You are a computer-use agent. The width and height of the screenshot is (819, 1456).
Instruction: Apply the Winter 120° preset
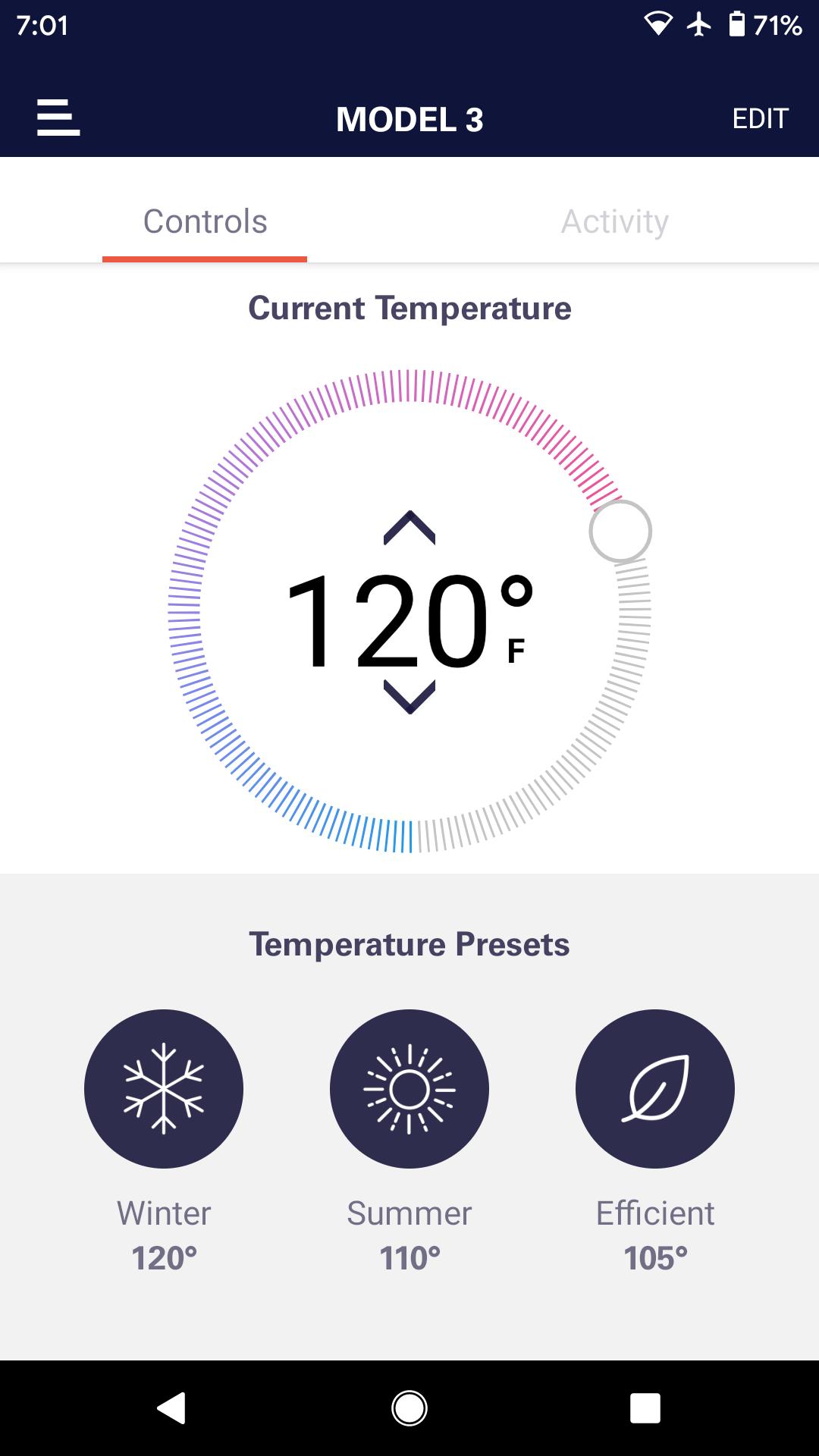164,1089
